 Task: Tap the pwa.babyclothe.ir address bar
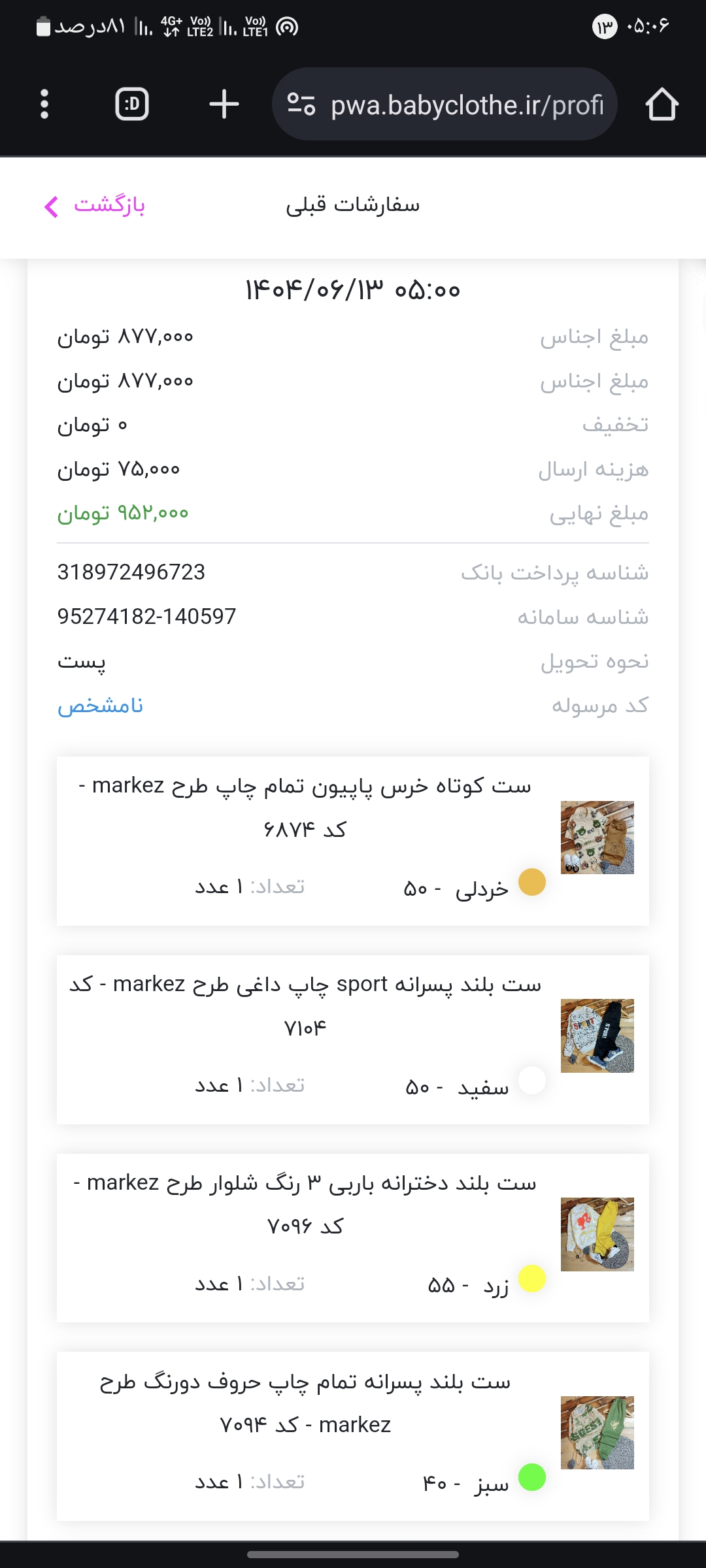tap(465, 105)
